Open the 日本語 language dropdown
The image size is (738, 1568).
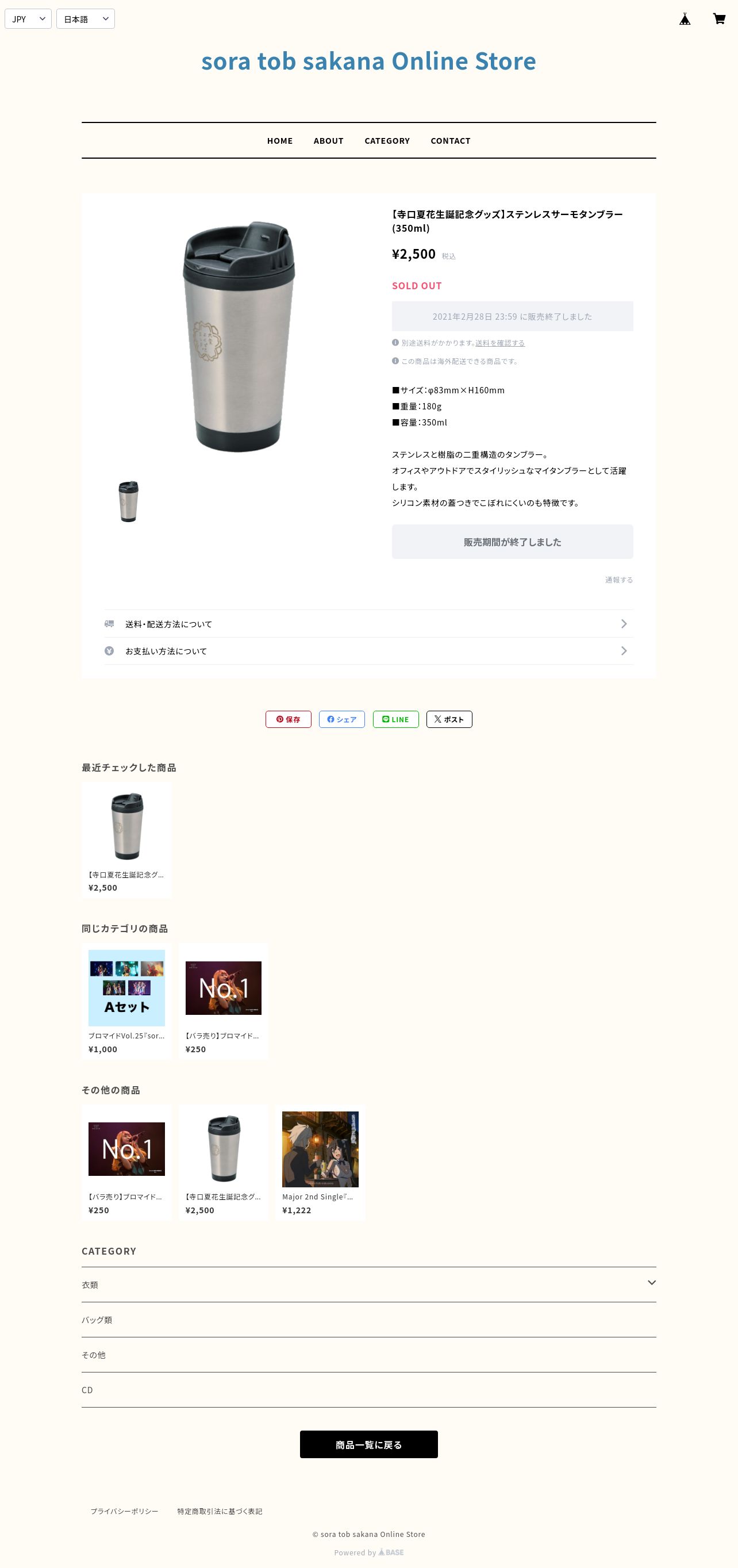pos(86,19)
